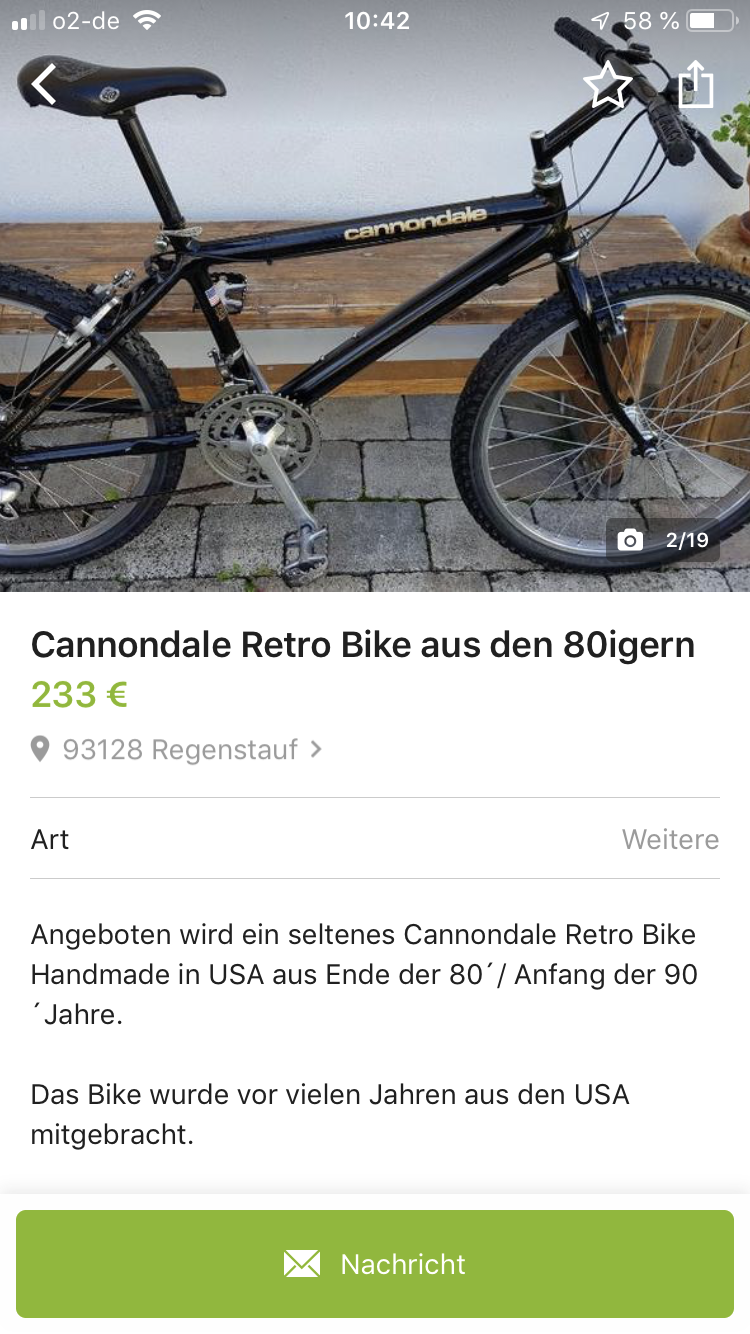Save this listing with the star icon
Image resolution: width=750 pixels, height=1334 pixels.
pos(608,86)
